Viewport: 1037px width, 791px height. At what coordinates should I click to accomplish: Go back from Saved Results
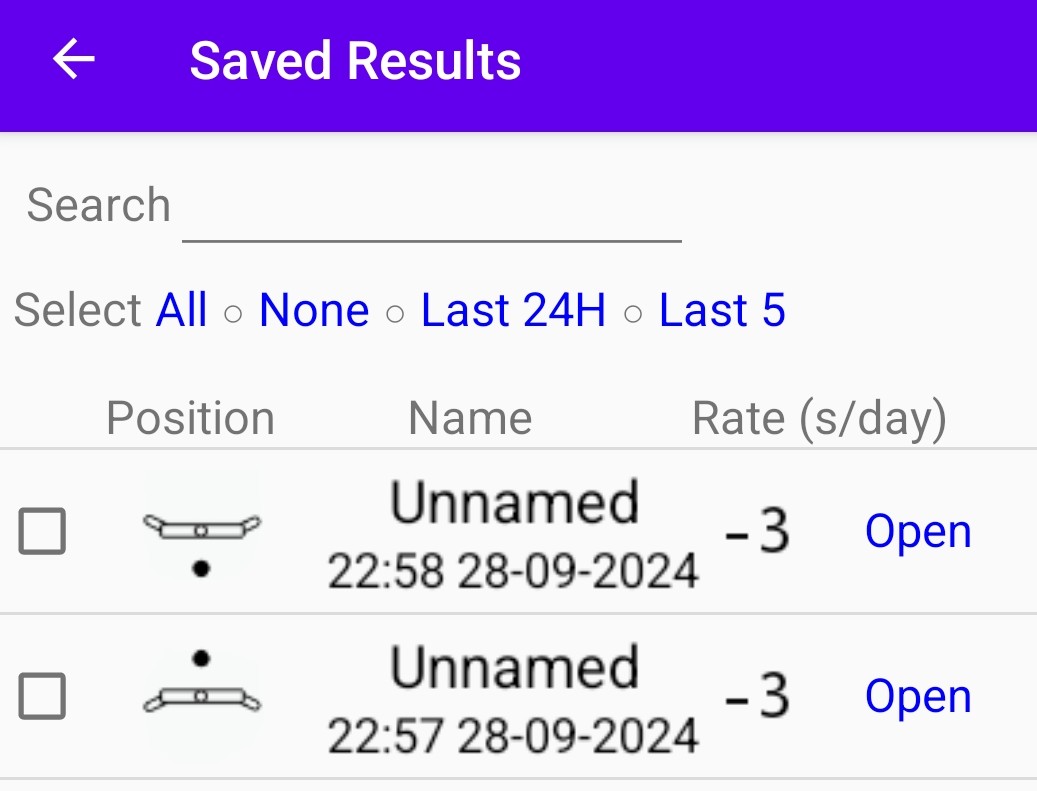click(x=73, y=60)
